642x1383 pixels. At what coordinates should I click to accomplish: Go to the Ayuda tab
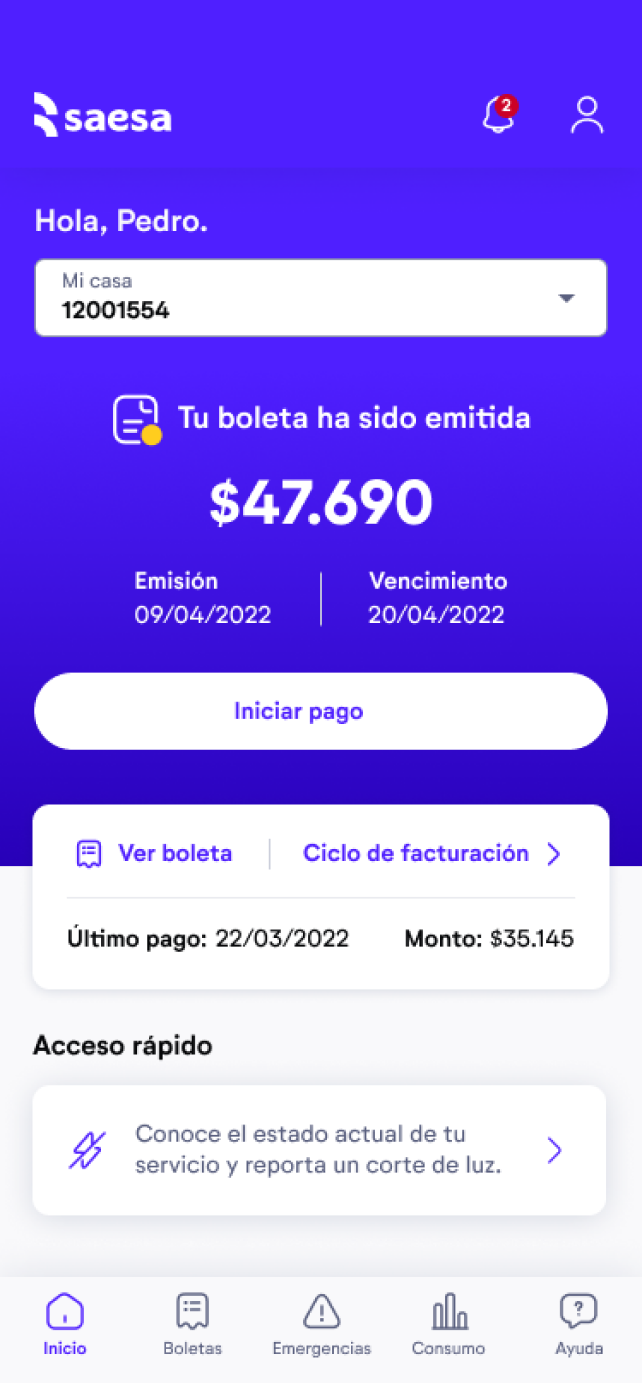click(x=579, y=1323)
